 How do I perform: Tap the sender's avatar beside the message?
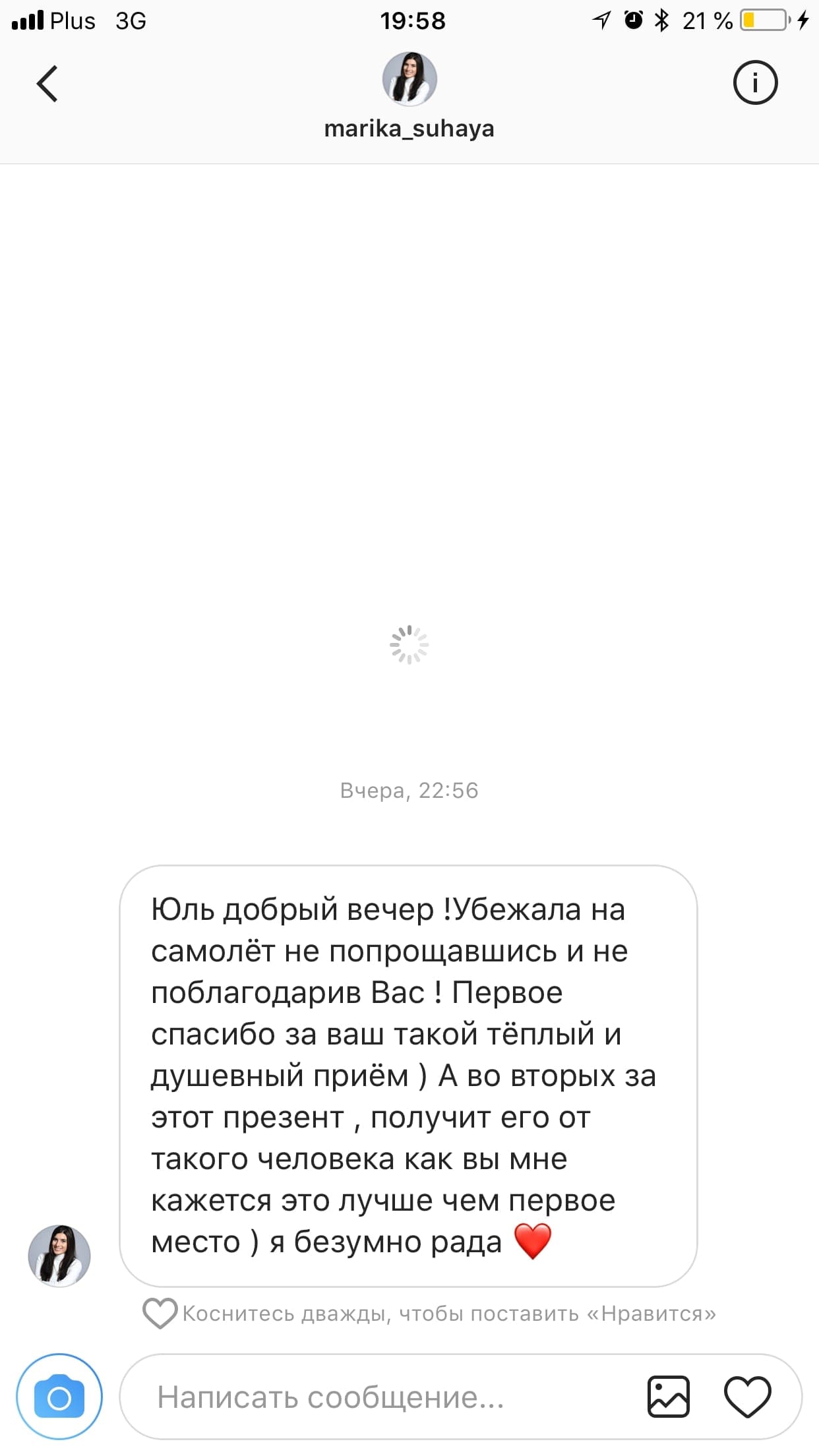point(59,1256)
